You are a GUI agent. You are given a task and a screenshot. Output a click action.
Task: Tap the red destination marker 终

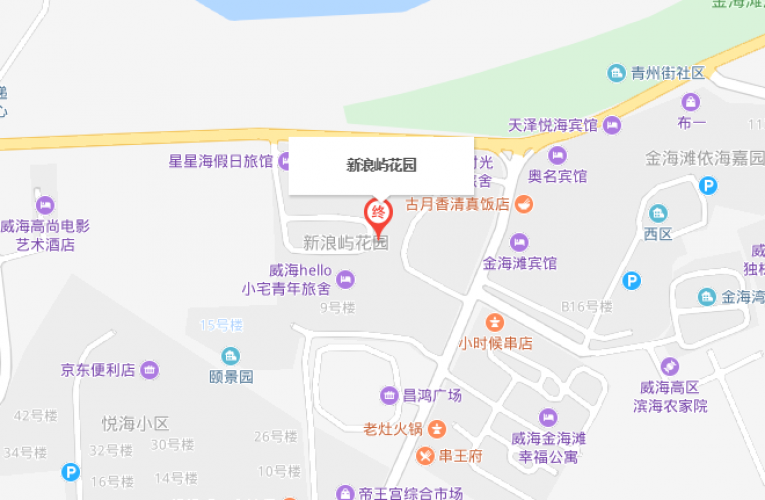[377, 212]
